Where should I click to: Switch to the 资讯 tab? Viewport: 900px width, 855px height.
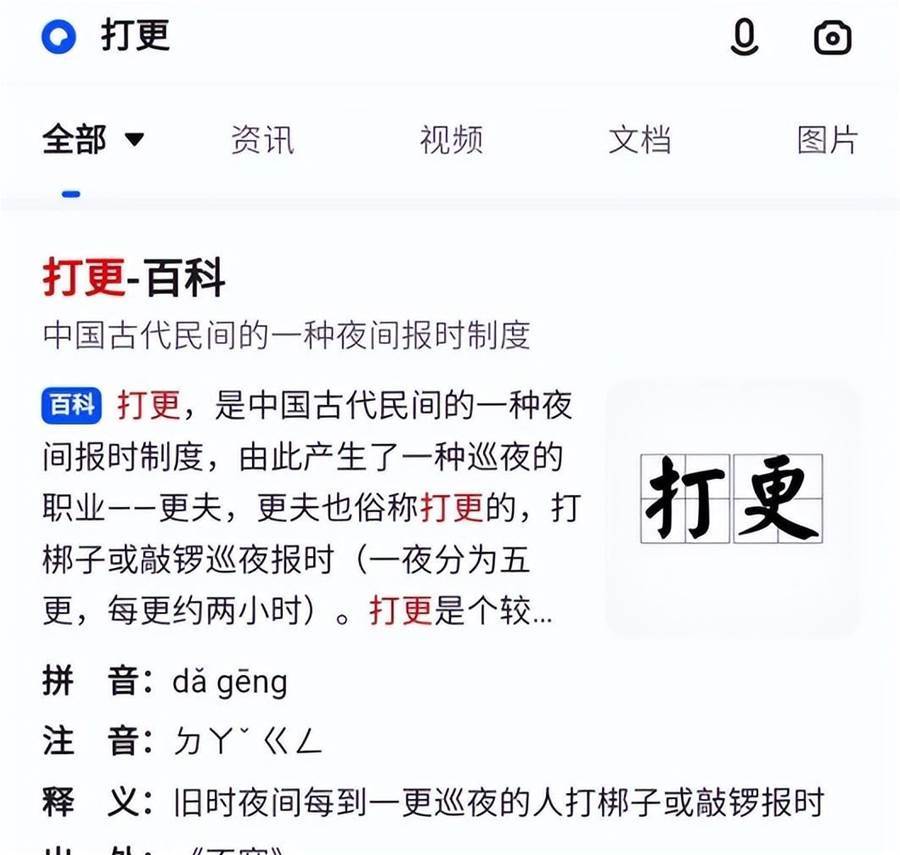pyautogui.click(x=262, y=139)
